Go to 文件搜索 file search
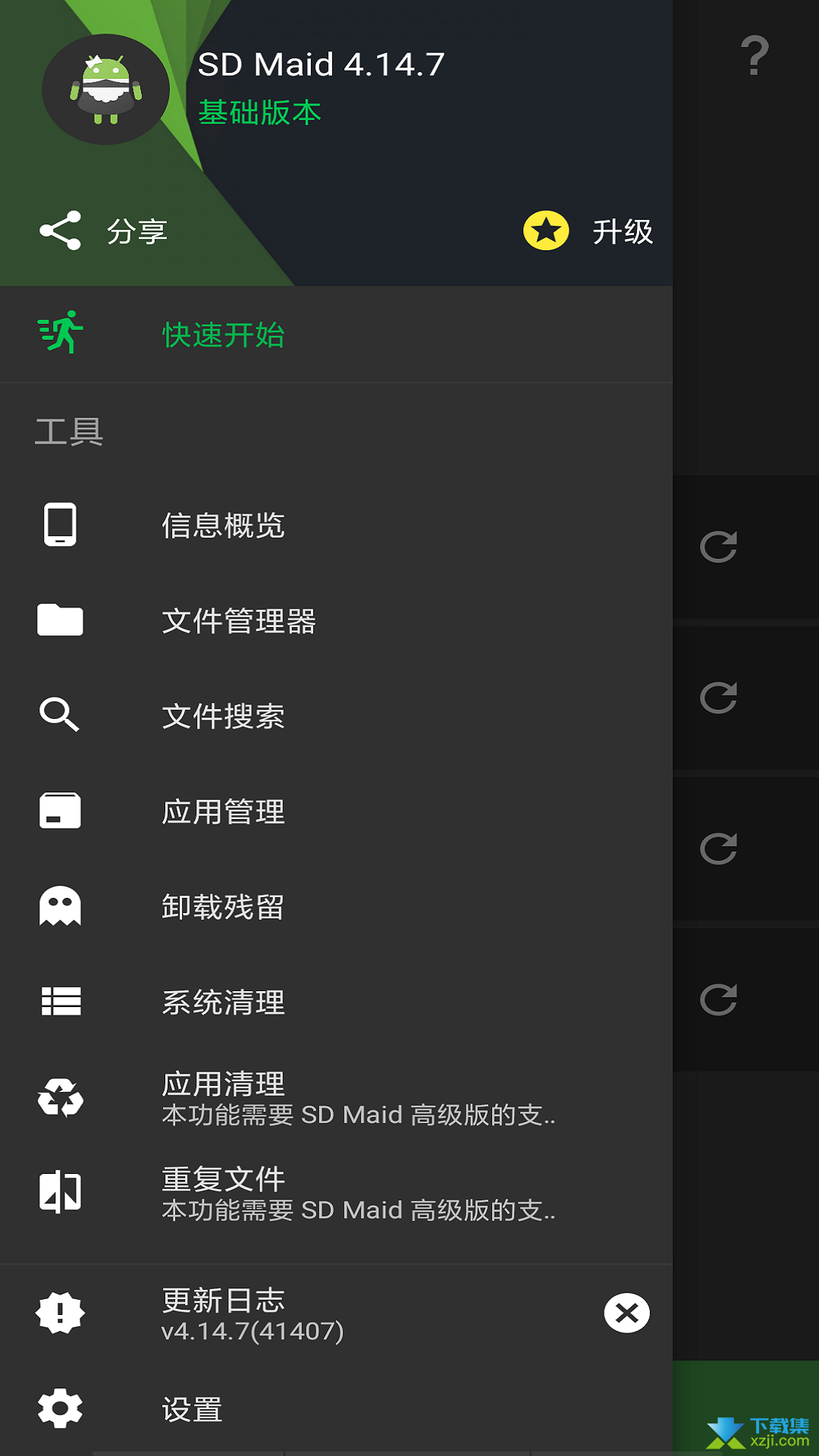 coord(336,716)
